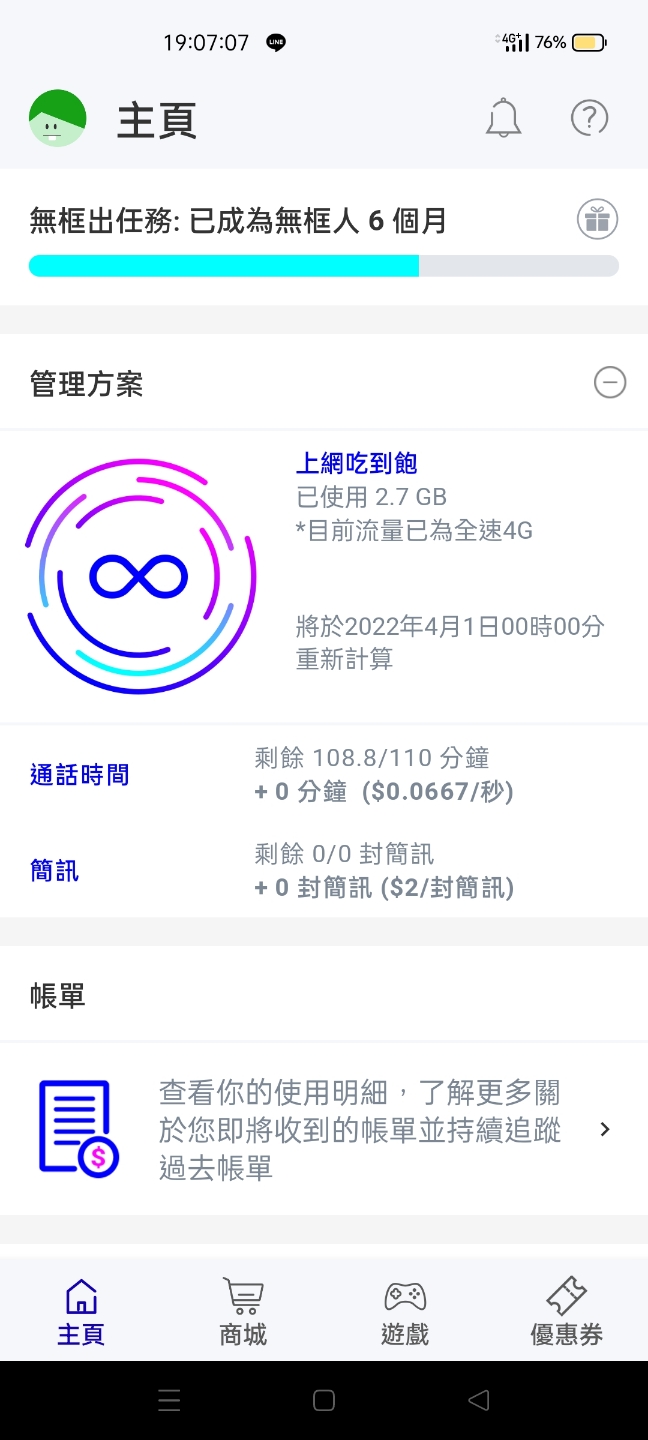This screenshot has height=1440, width=648.
Task: Switch to the 商城 tab
Action: (243, 1311)
